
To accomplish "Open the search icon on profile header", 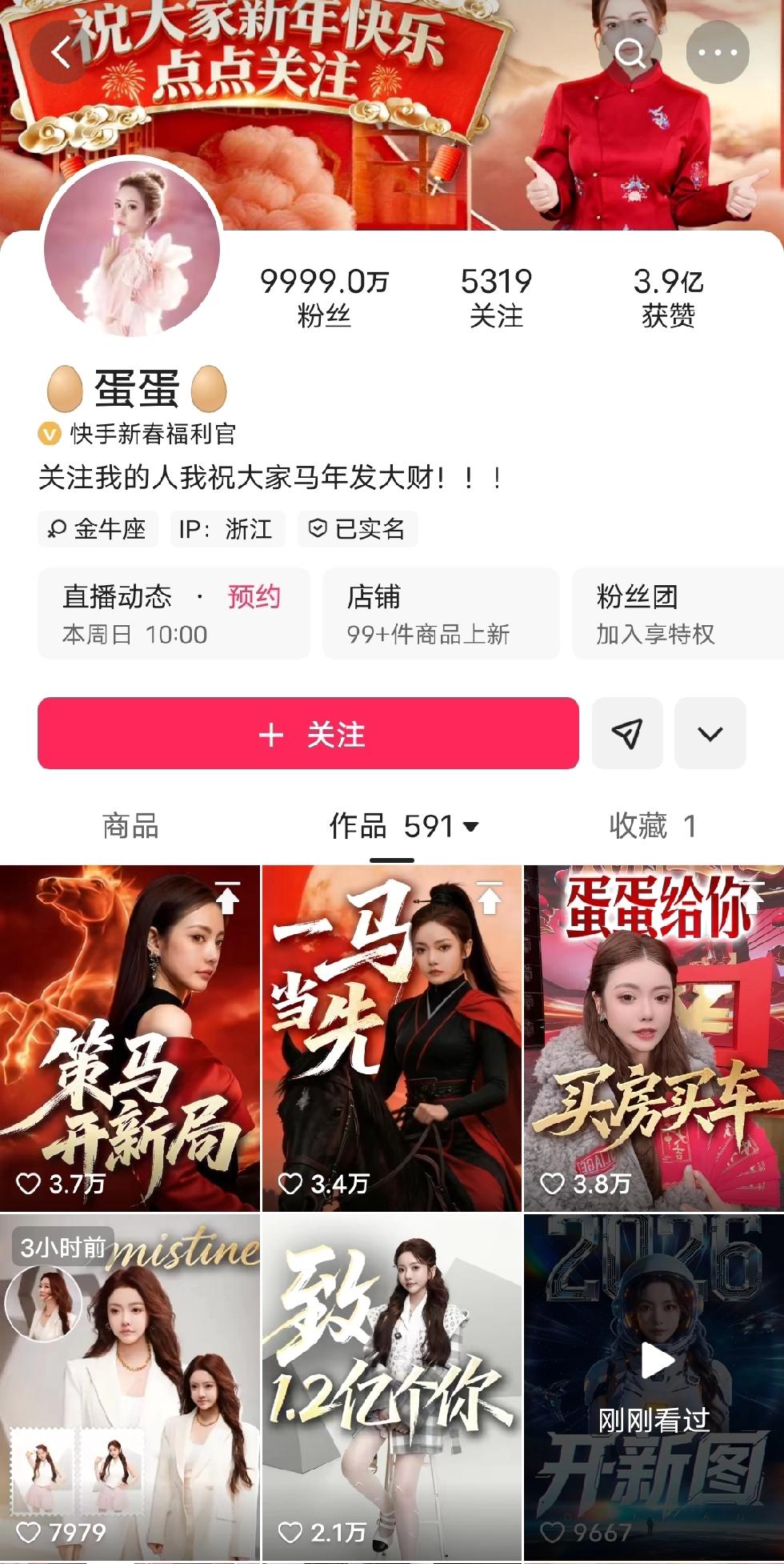I will pyautogui.click(x=633, y=51).
